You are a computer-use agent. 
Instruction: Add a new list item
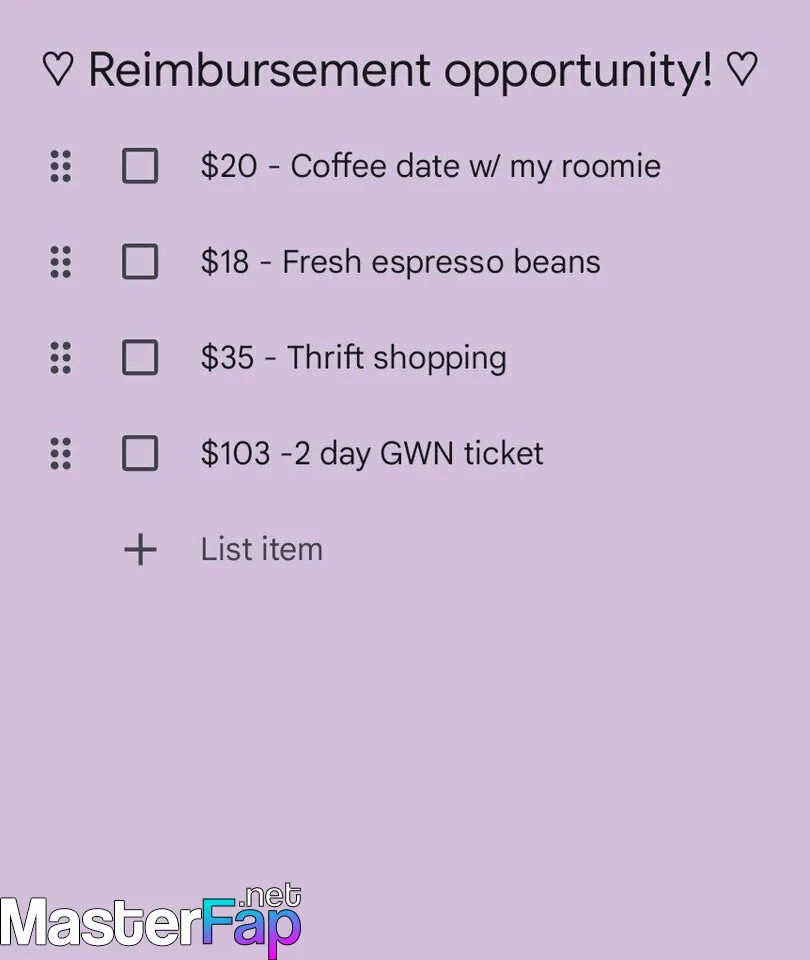(x=261, y=549)
